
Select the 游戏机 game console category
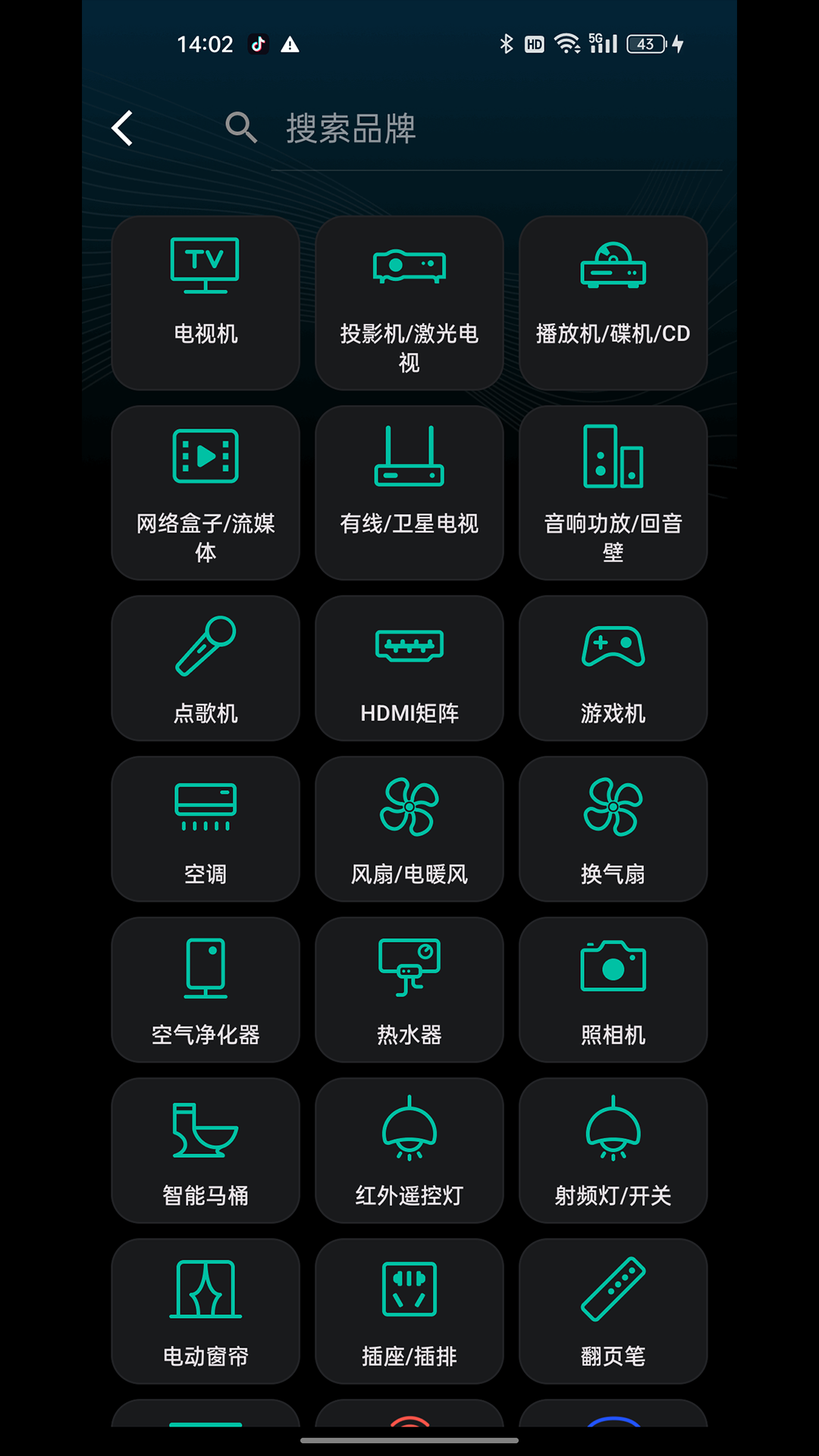point(613,667)
